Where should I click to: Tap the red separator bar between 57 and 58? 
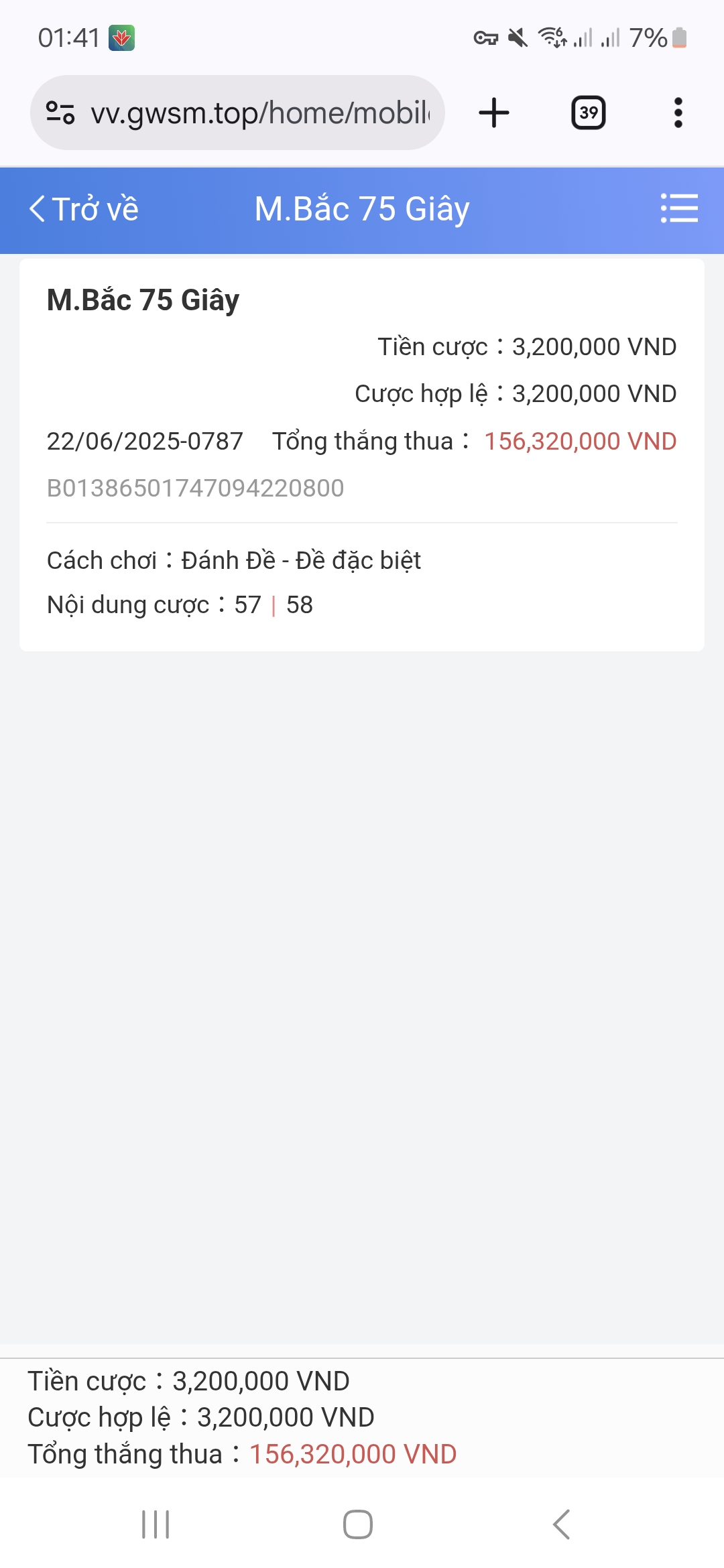click(x=275, y=604)
